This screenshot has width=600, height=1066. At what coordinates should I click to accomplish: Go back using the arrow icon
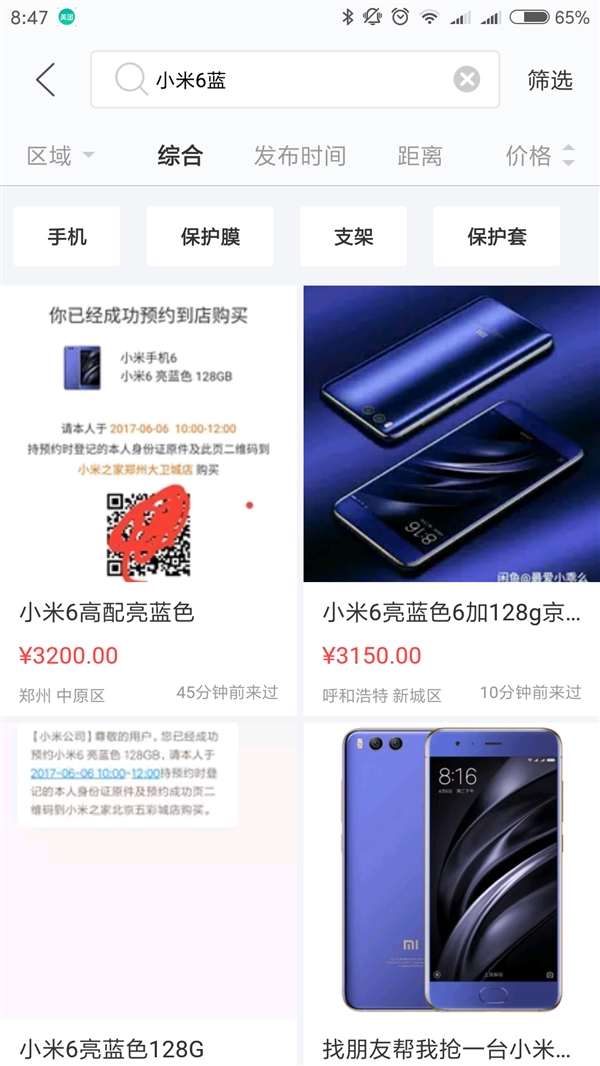45,80
